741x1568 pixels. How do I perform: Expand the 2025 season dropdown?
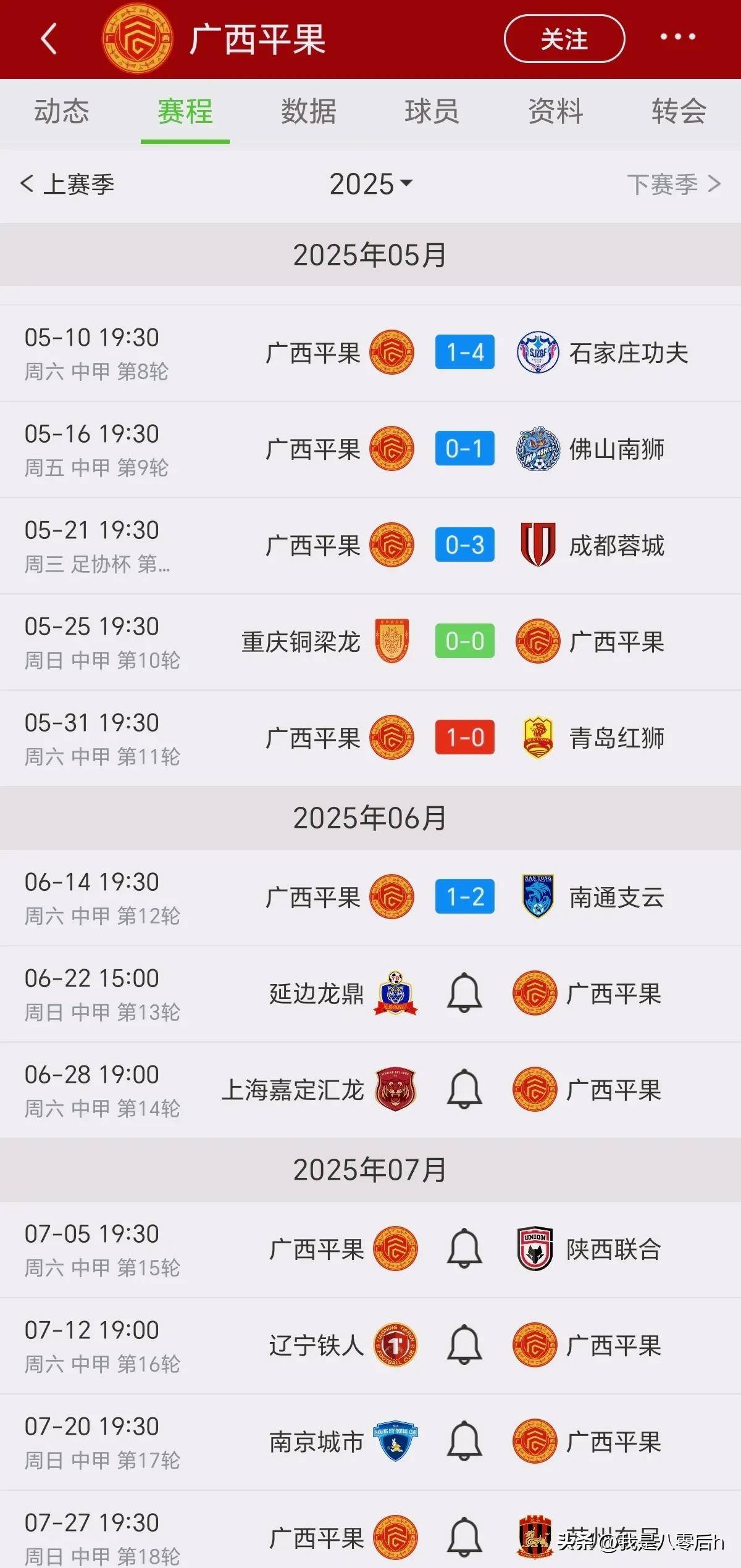point(371,184)
